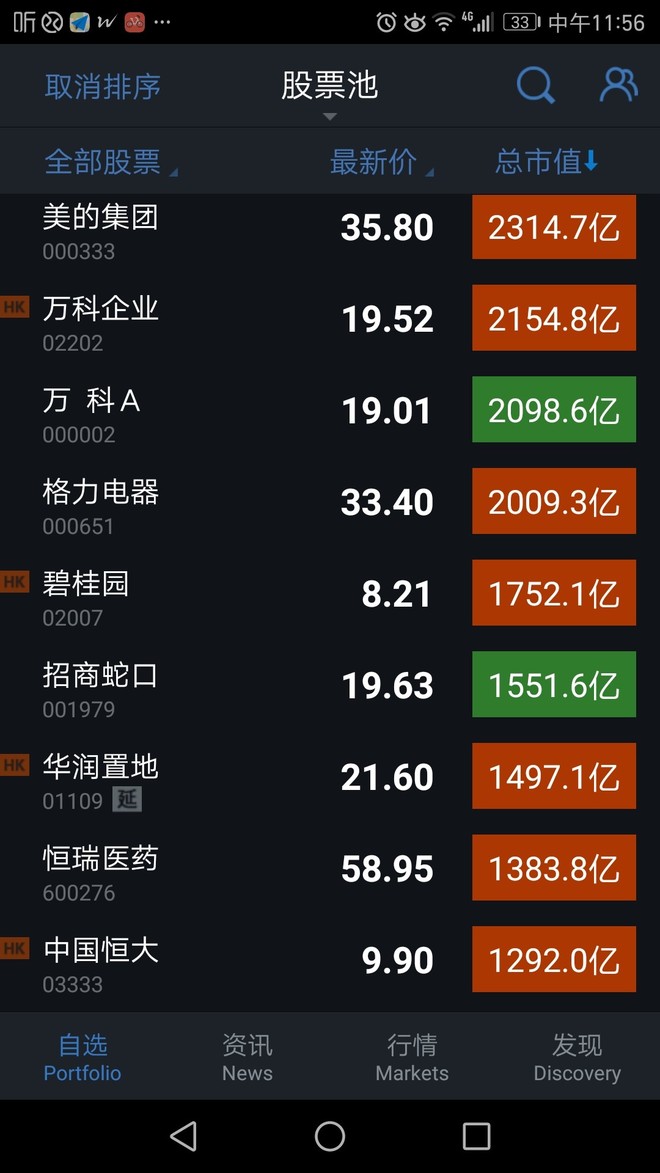Select the 中国恒大 row
660x1173 pixels.
[x=330, y=960]
